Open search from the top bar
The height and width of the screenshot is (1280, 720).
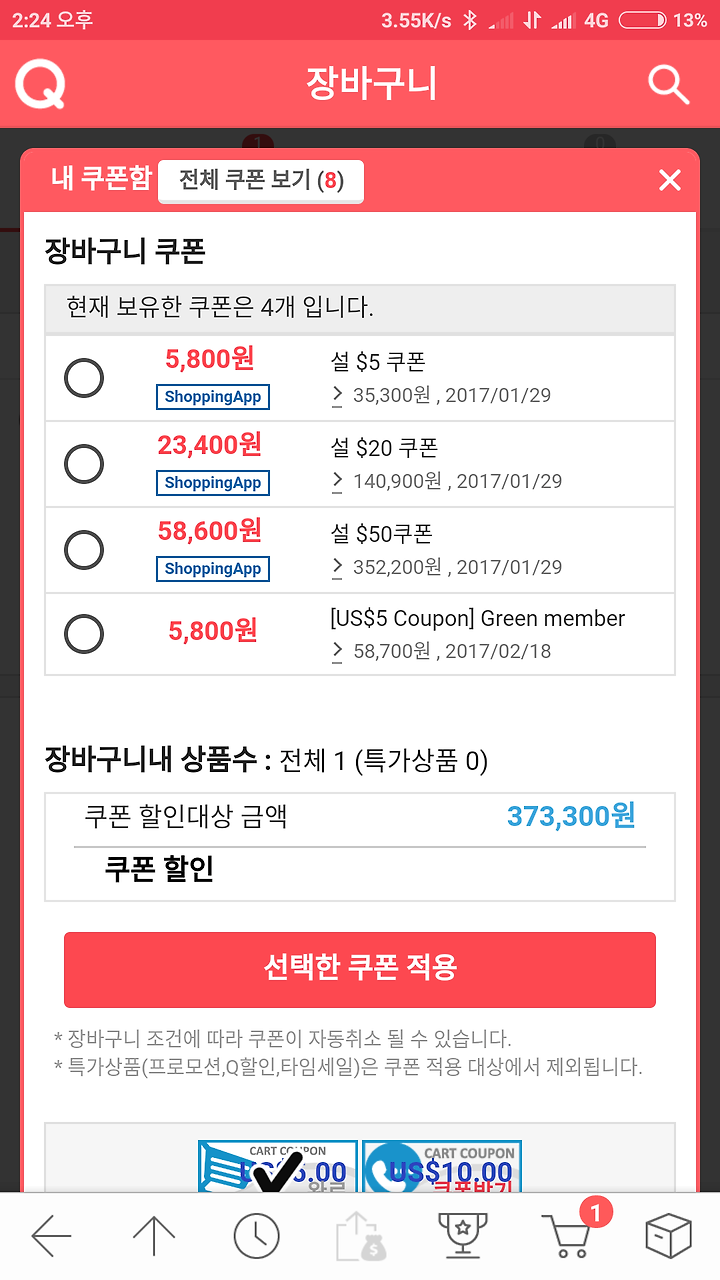pyautogui.click(x=668, y=84)
